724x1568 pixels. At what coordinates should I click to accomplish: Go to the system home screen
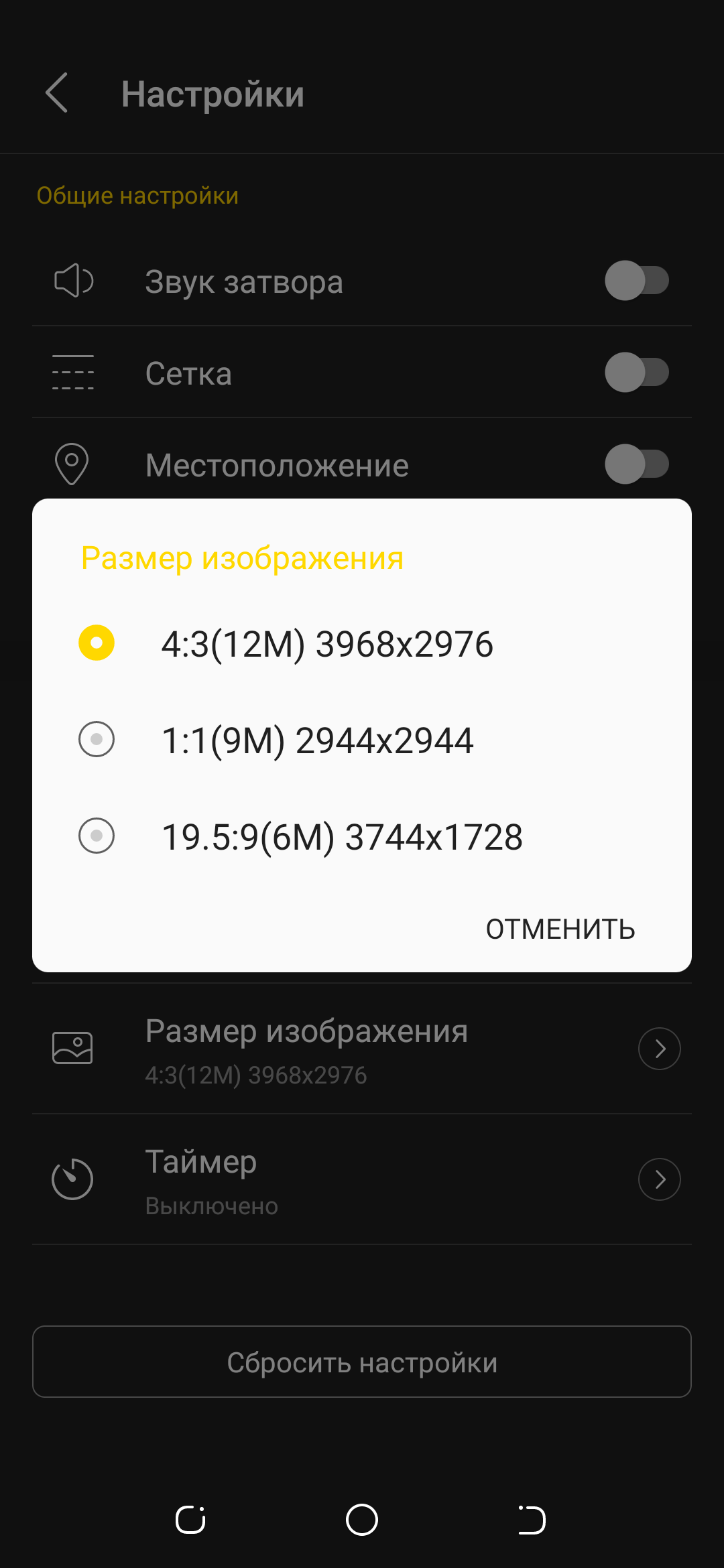pos(362,1520)
